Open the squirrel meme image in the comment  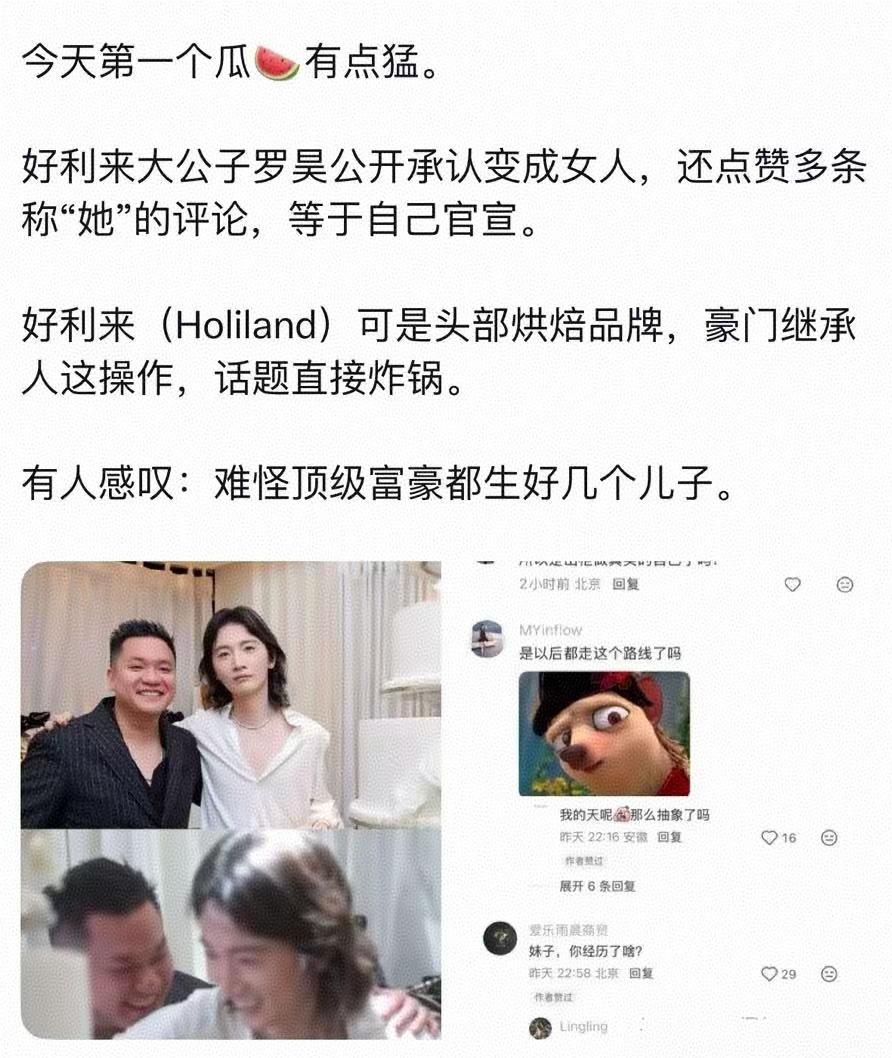(604, 733)
